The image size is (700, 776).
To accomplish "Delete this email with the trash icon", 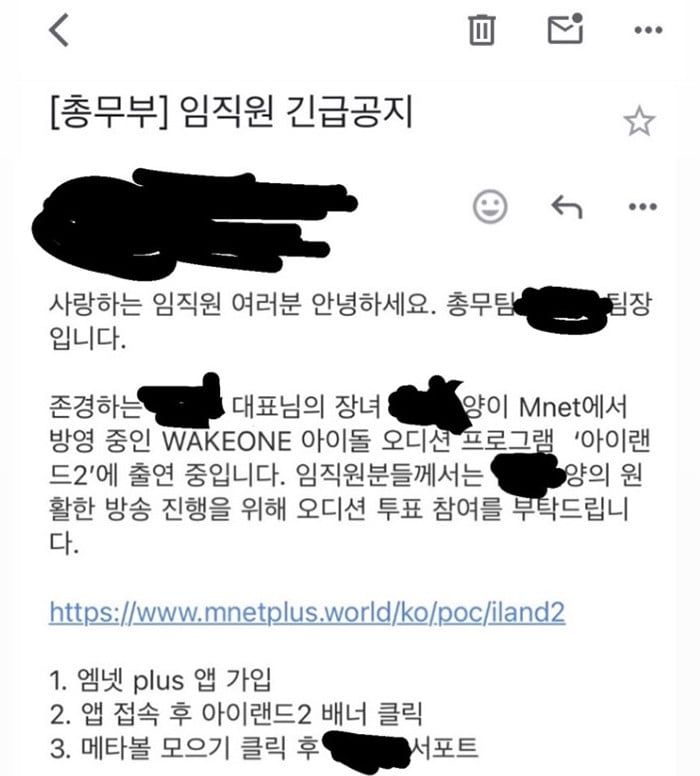I will point(482,30).
